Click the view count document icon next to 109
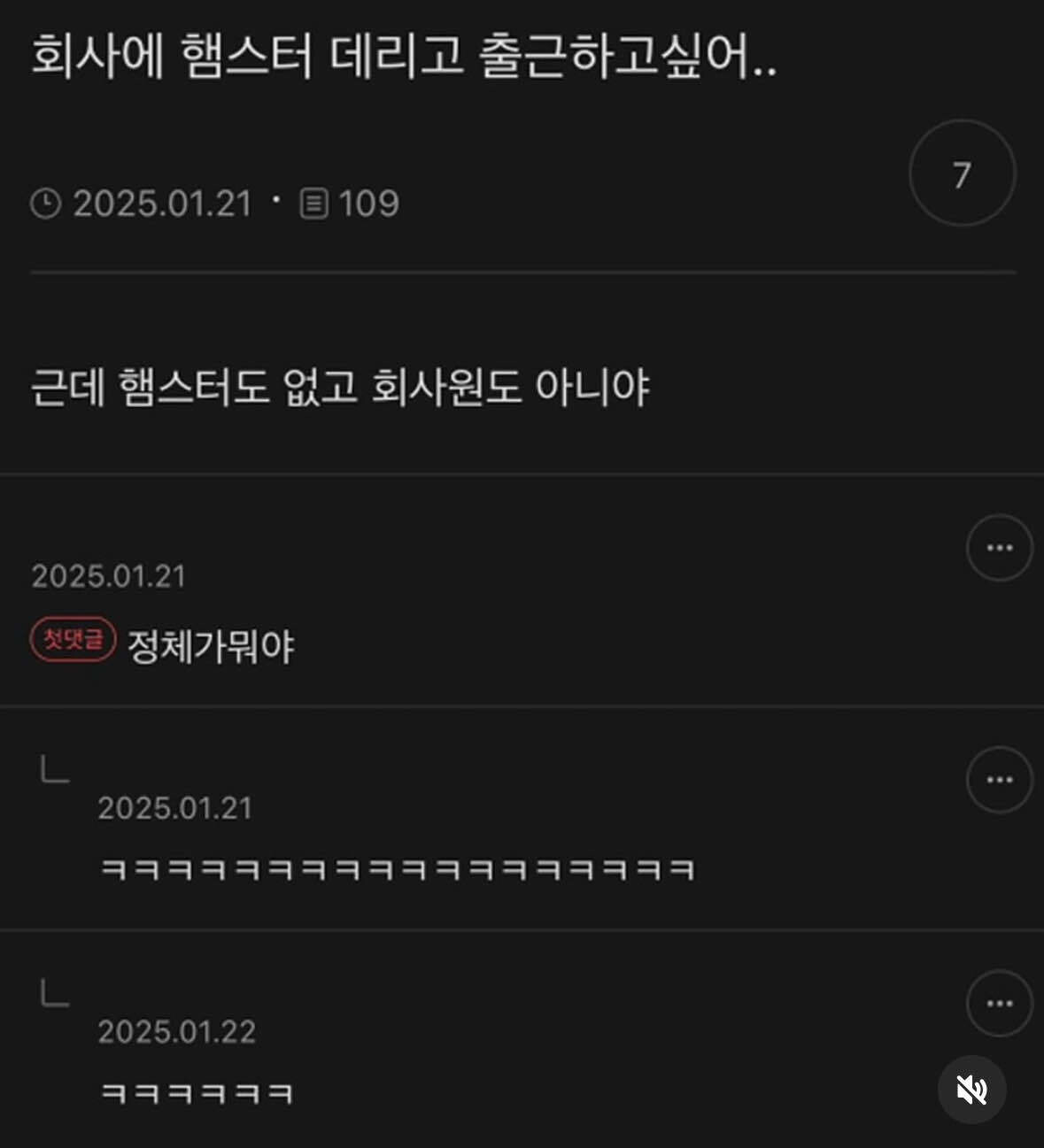Image resolution: width=1044 pixels, height=1148 pixels. 314,203
